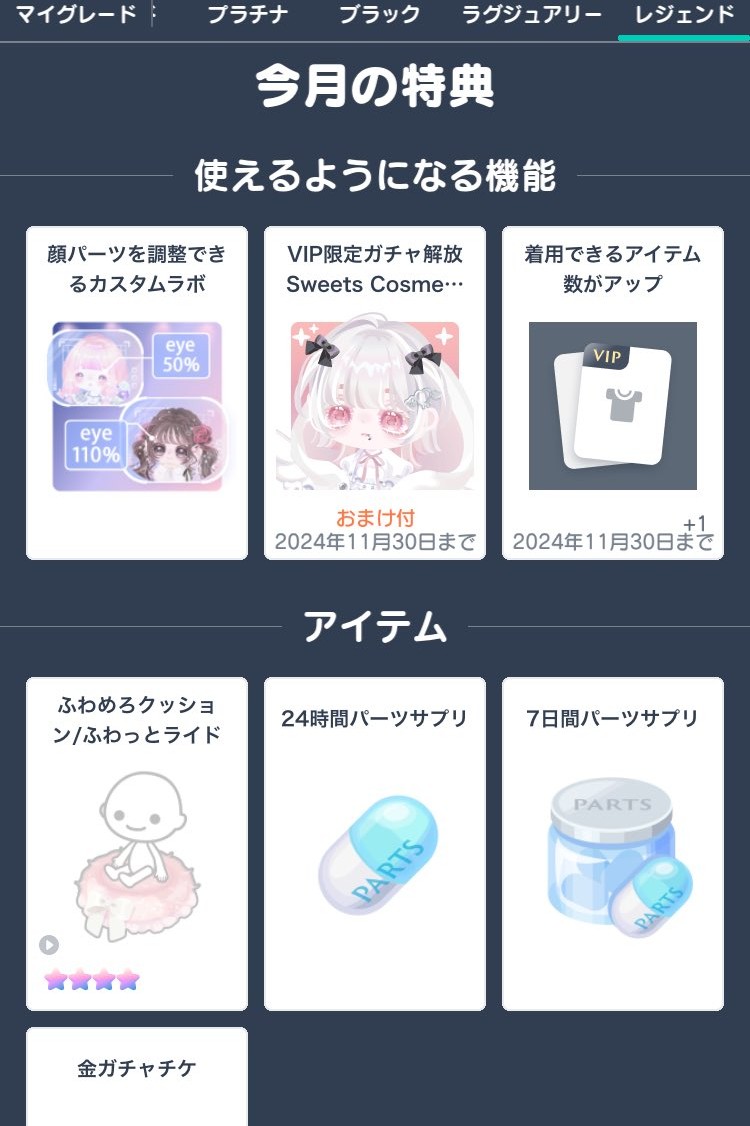Open the ラグジュアリー tab
This screenshot has height=1126, width=750.
tap(532, 15)
